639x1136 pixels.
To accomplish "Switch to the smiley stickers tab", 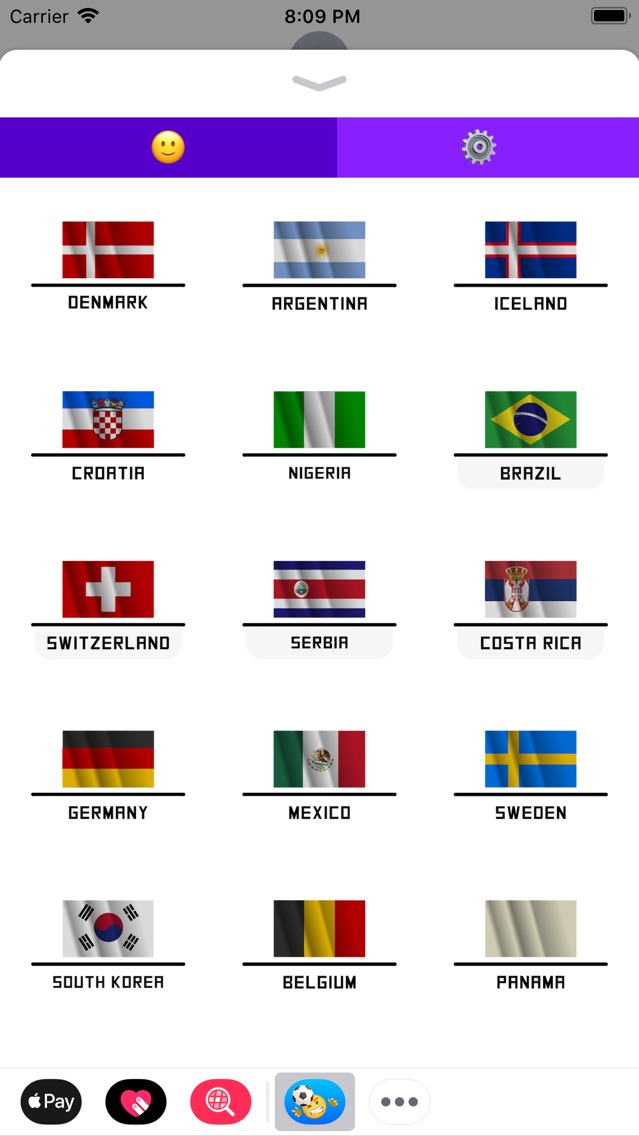I will (168, 148).
